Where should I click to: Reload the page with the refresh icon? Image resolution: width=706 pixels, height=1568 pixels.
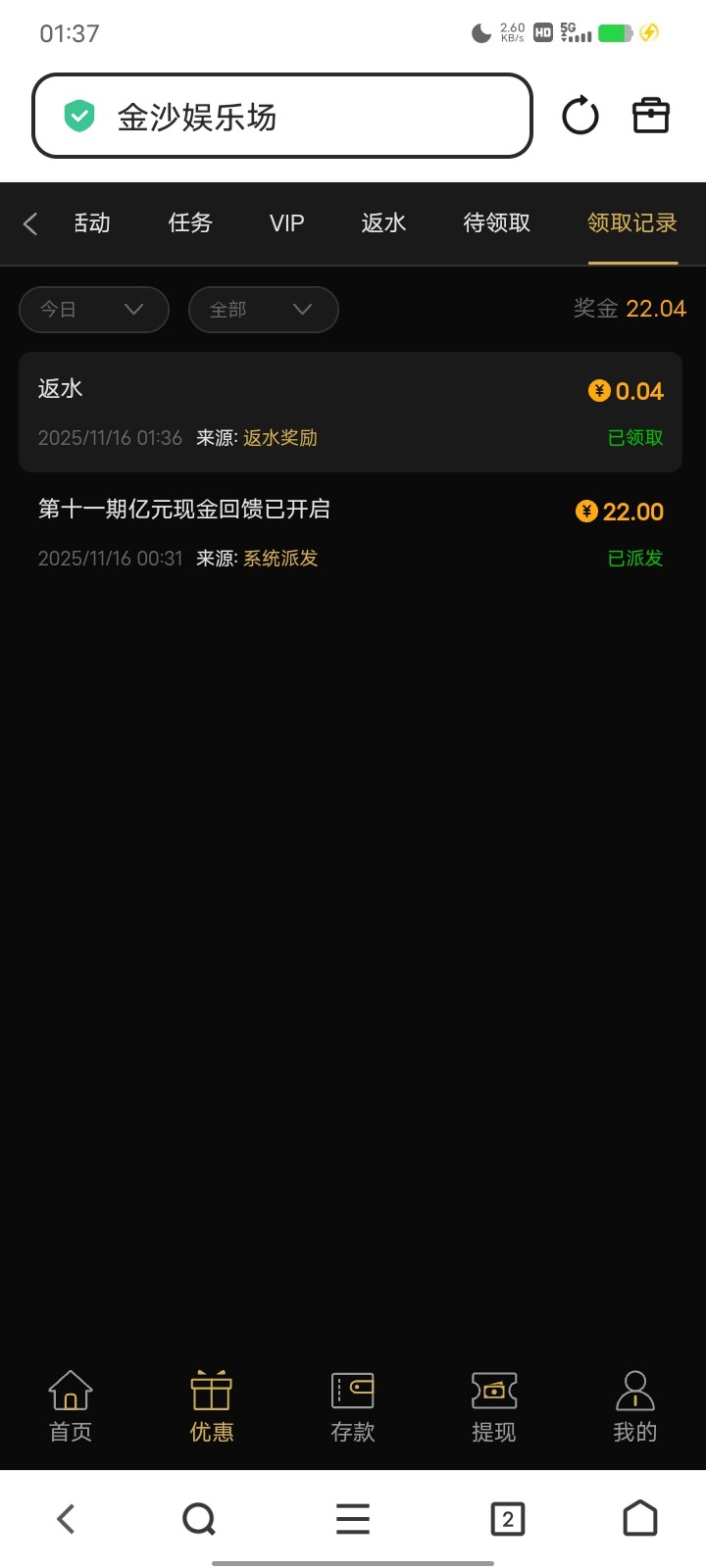tap(580, 116)
